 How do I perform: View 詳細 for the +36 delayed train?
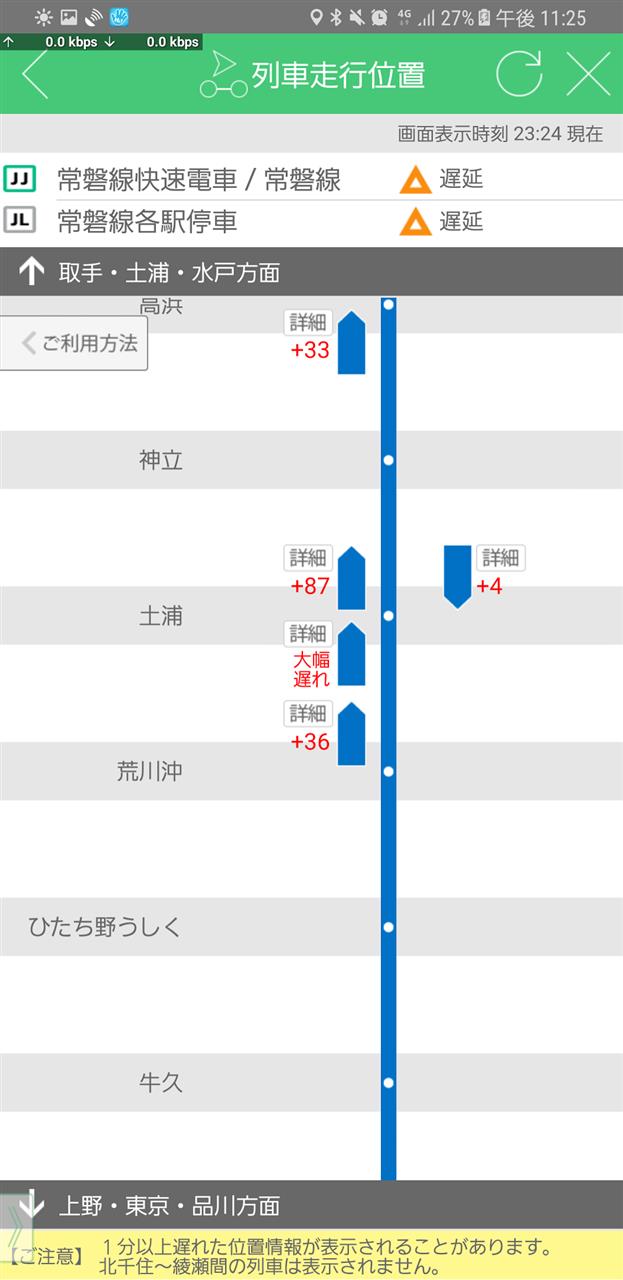click(x=308, y=713)
